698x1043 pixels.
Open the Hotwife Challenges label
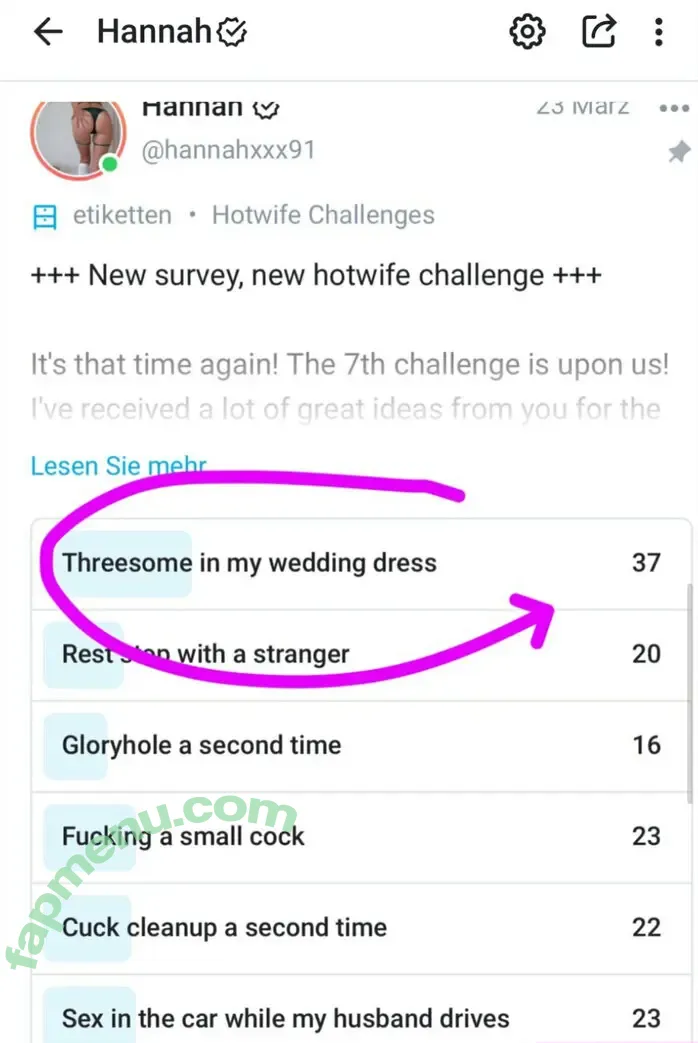[323, 215]
